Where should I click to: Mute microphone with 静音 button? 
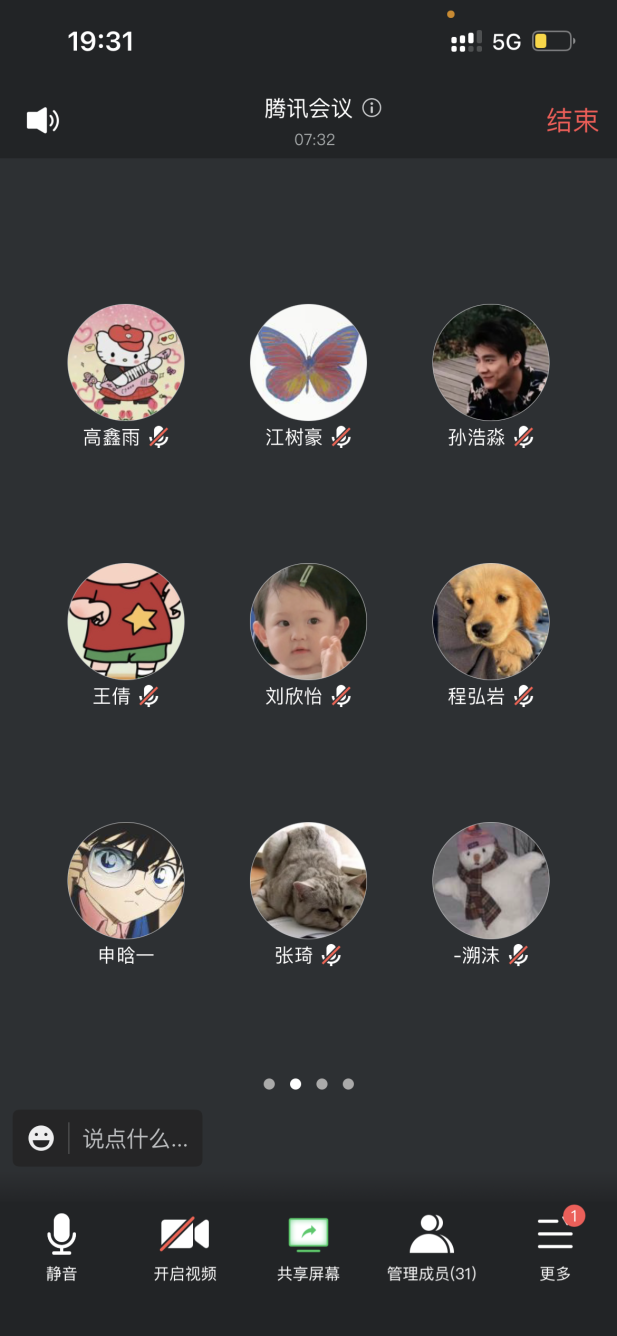pos(61,1245)
